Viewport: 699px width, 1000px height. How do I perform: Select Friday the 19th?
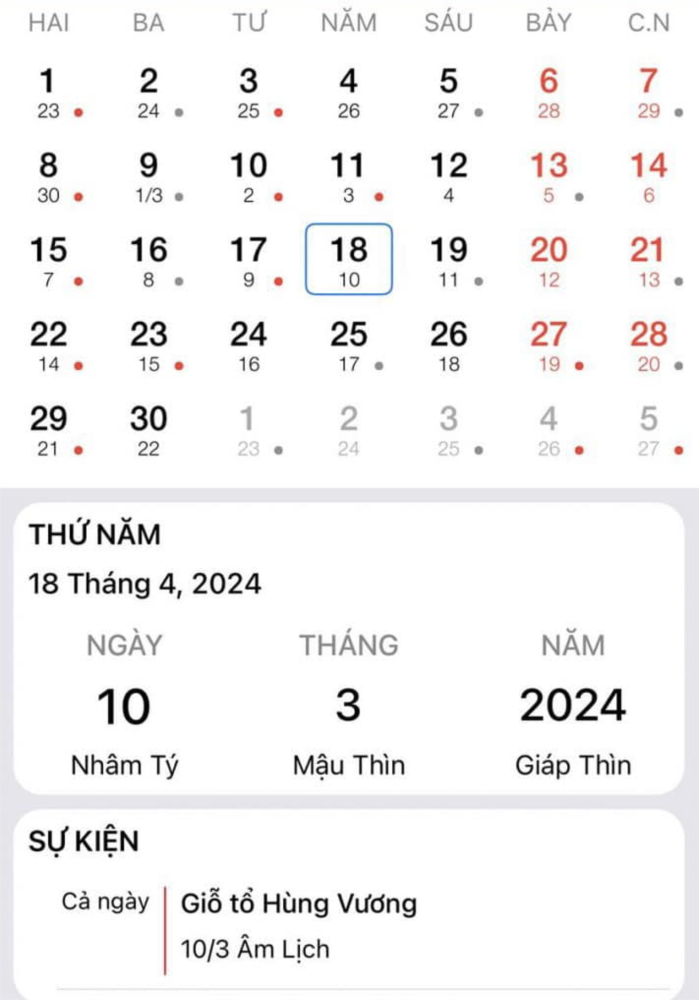[448, 259]
